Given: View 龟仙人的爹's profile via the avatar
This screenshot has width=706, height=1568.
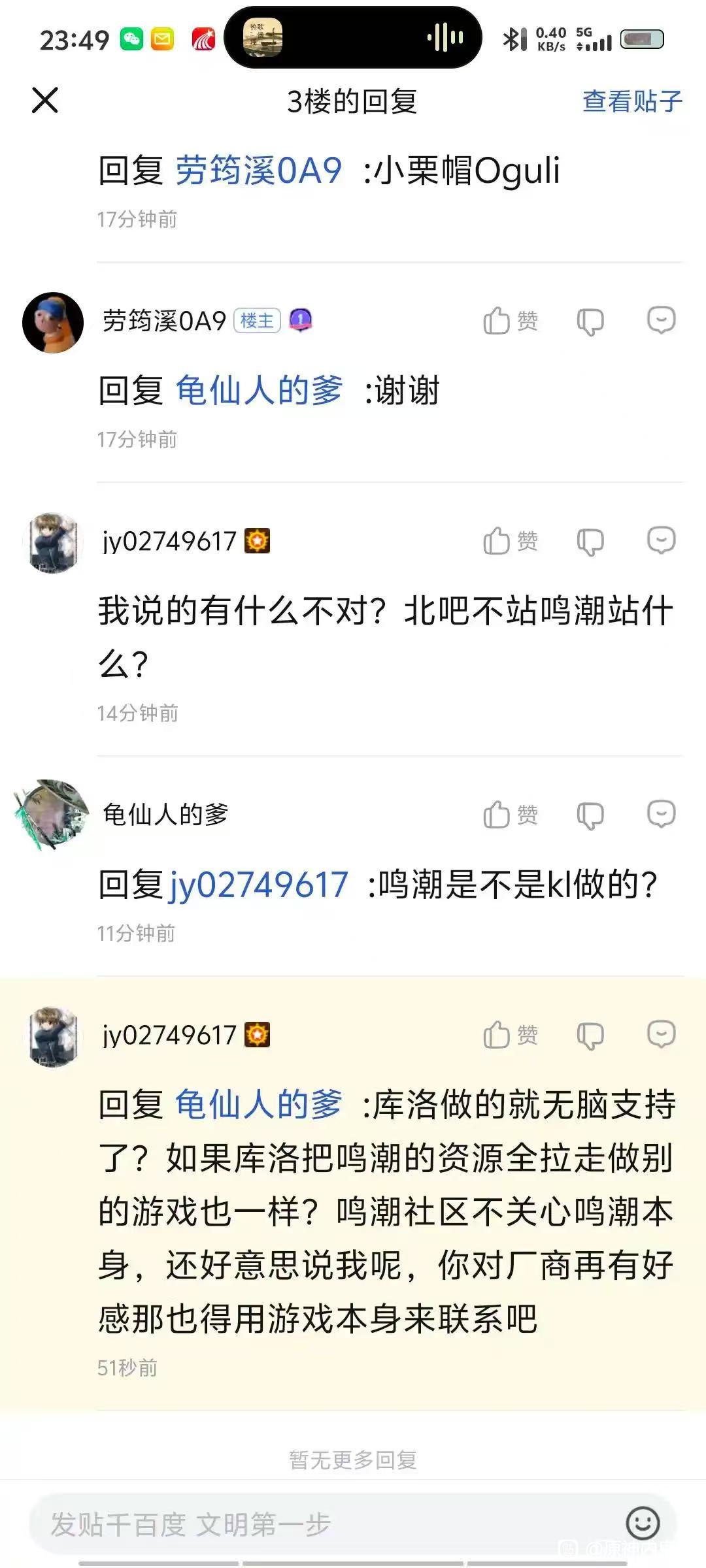Looking at the screenshot, I should tap(52, 815).
